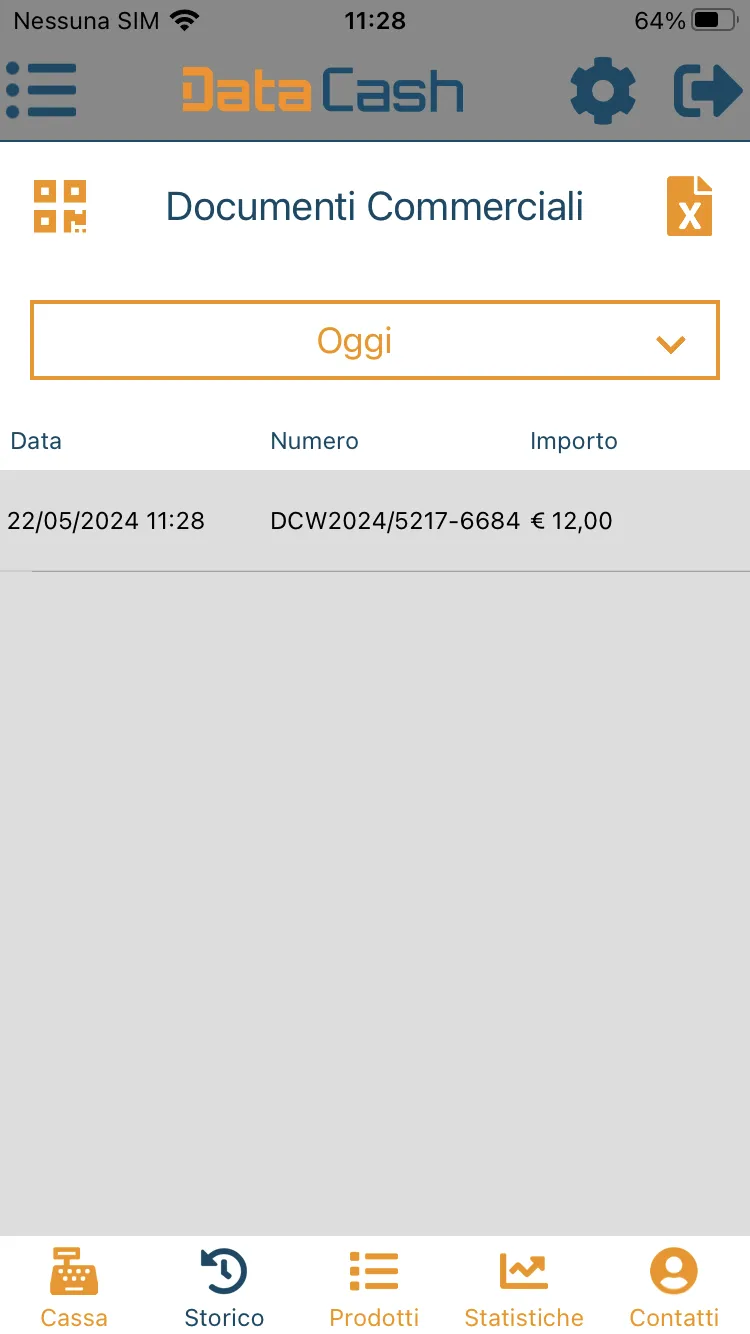Open the Storico history icon
Viewport: 750px width, 1334px height.
point(223,1270)
